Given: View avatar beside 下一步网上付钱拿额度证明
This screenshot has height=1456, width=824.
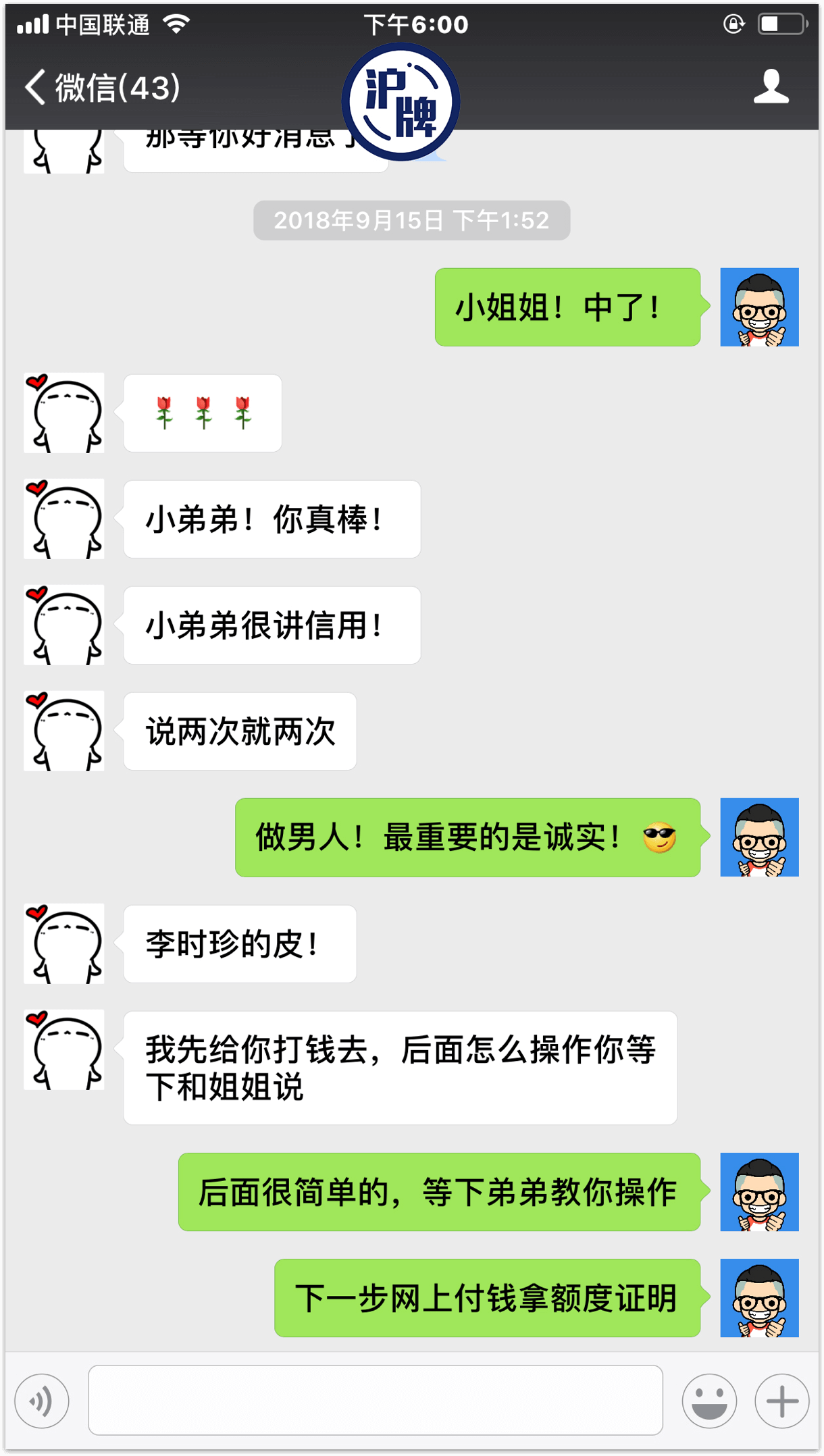Looking at the screenshot, I should [x=759, y=1297].
